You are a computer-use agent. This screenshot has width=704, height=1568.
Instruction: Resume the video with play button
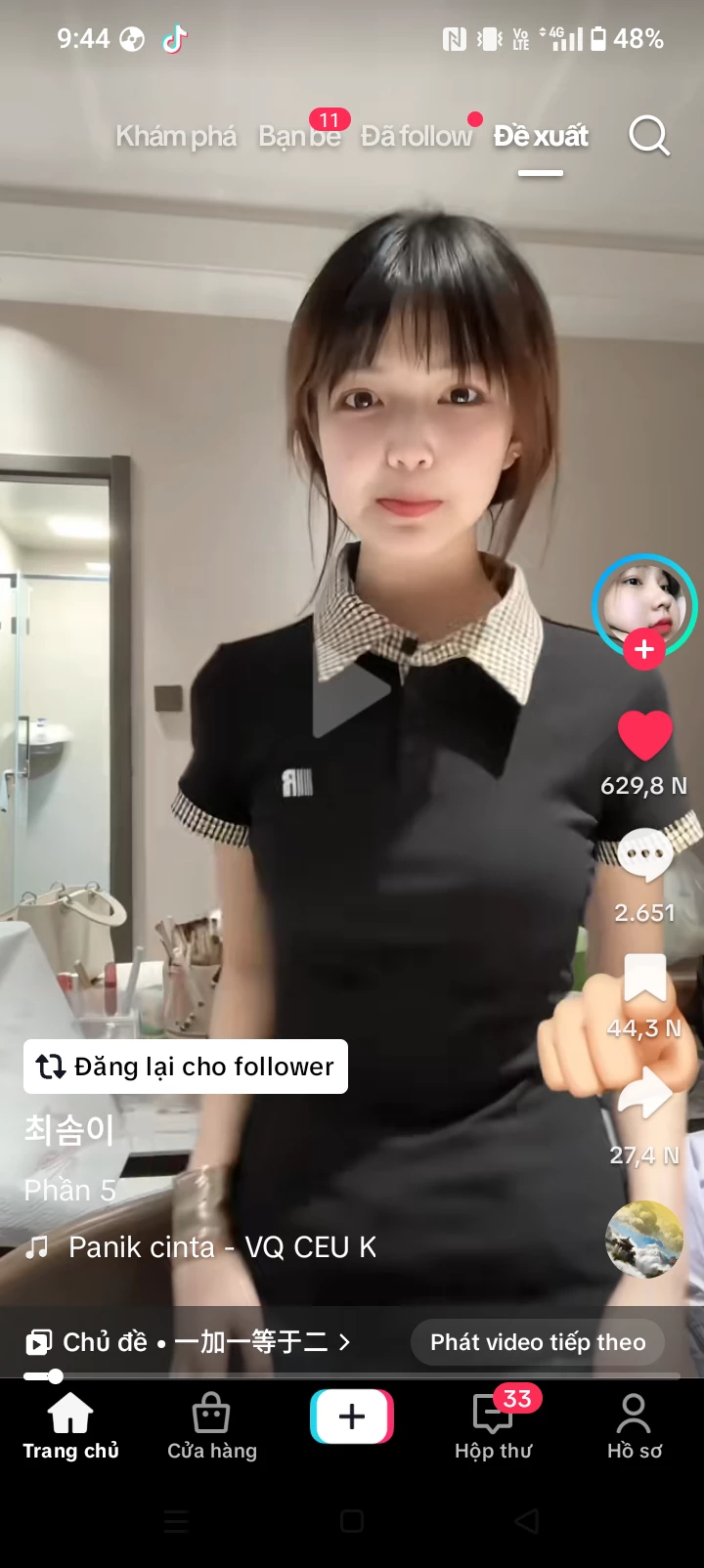[x=350, y=691]
